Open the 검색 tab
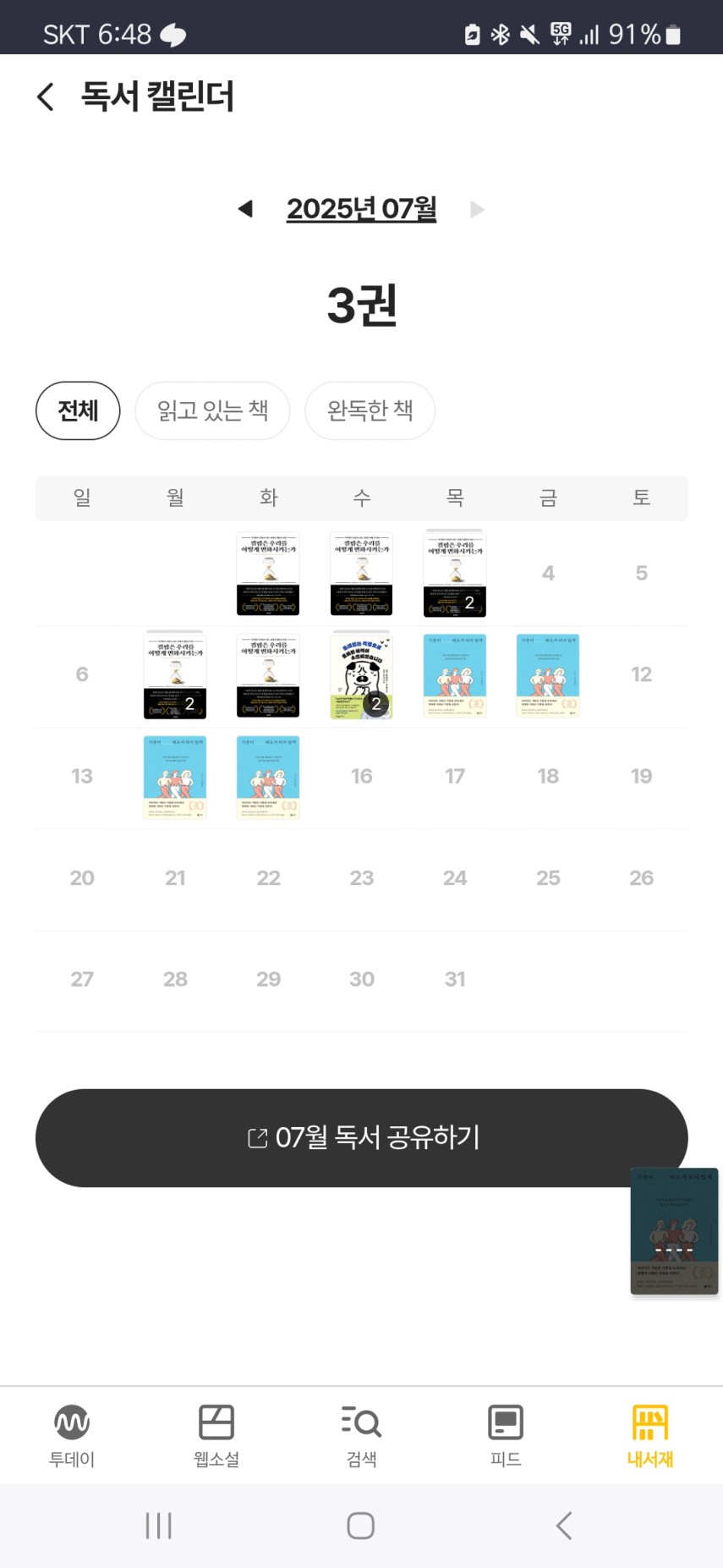The height and width of the screenshot is (1568, 723). click(361, 1436)
